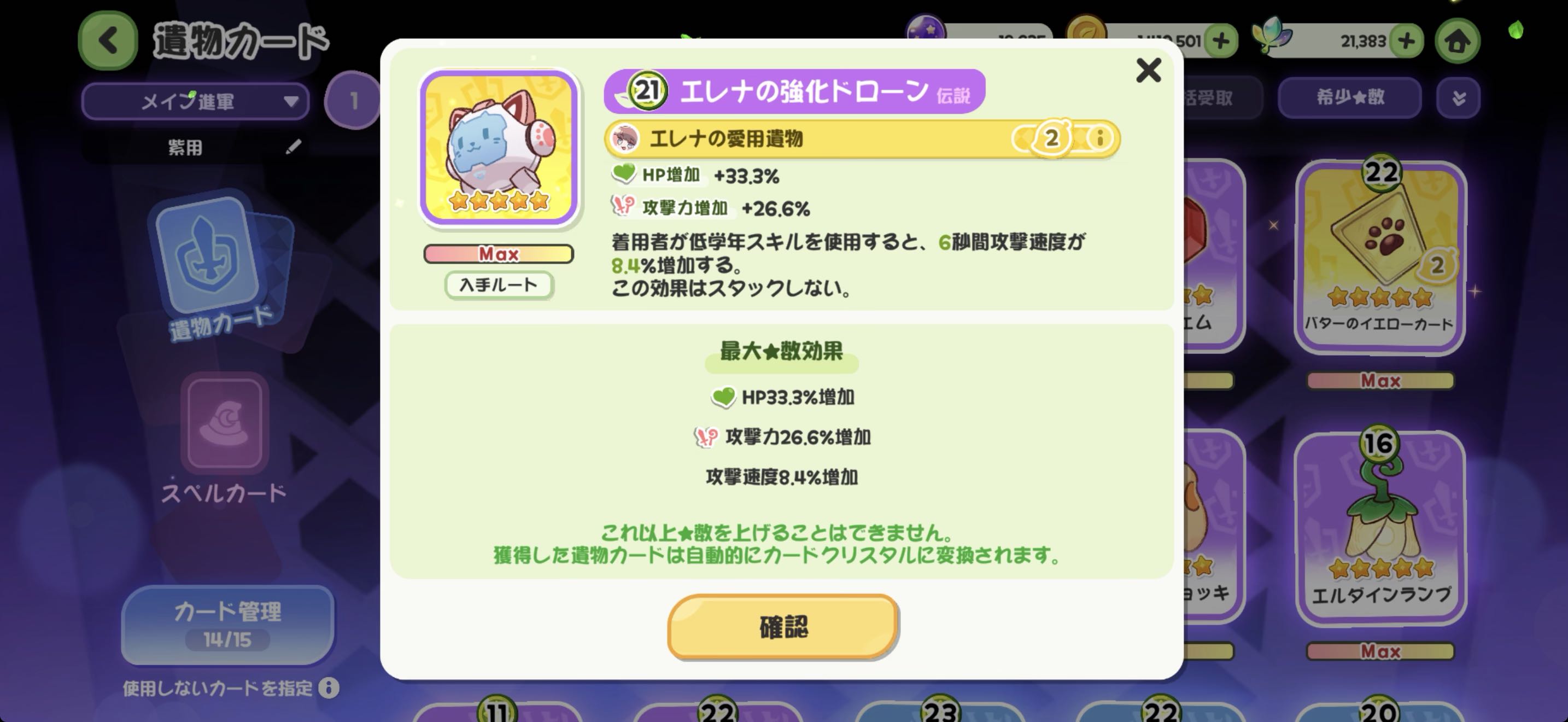Screen dimensions: 1568x722
Task: Tap info icon beside 使用しないカードを指定
Action: click(329, 688)
